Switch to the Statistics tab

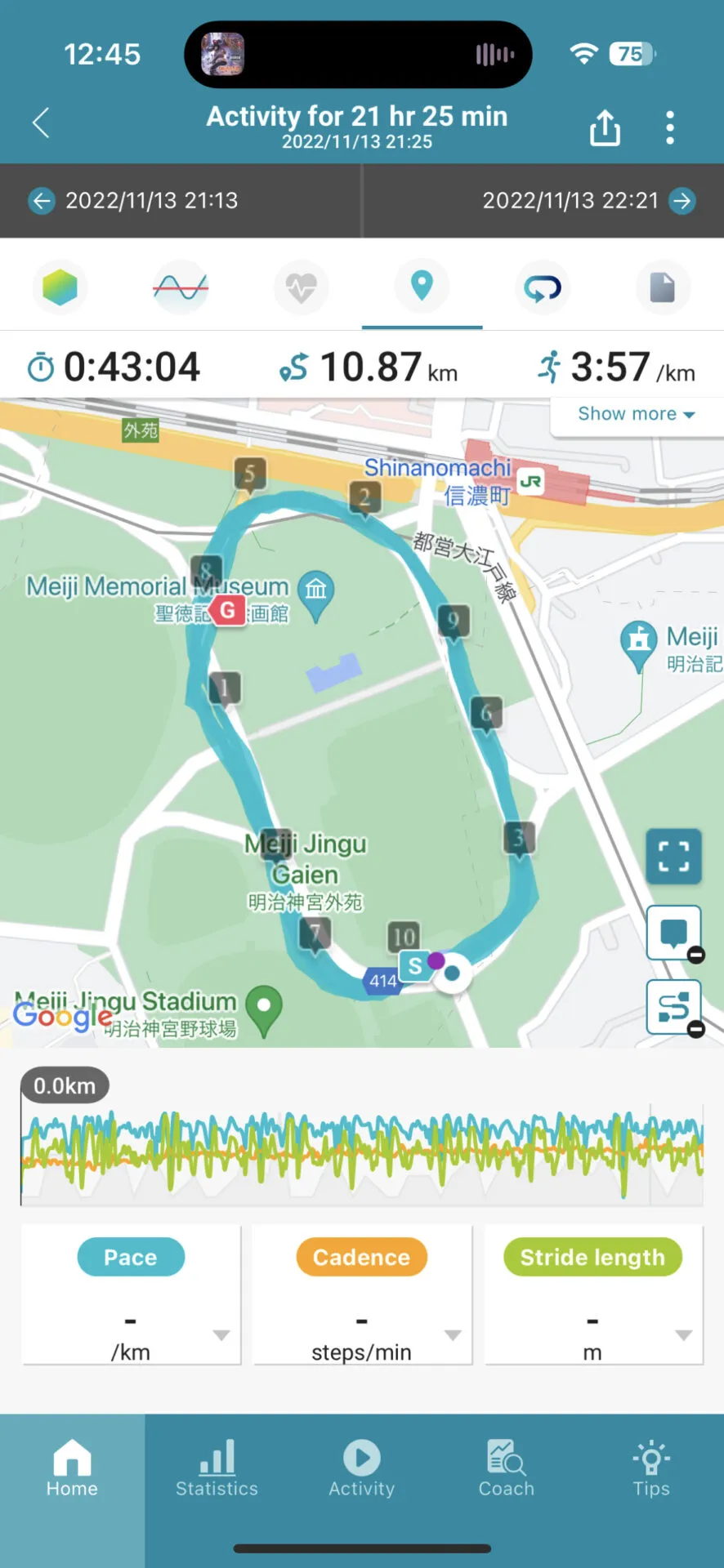click(x=217, y=1468)
